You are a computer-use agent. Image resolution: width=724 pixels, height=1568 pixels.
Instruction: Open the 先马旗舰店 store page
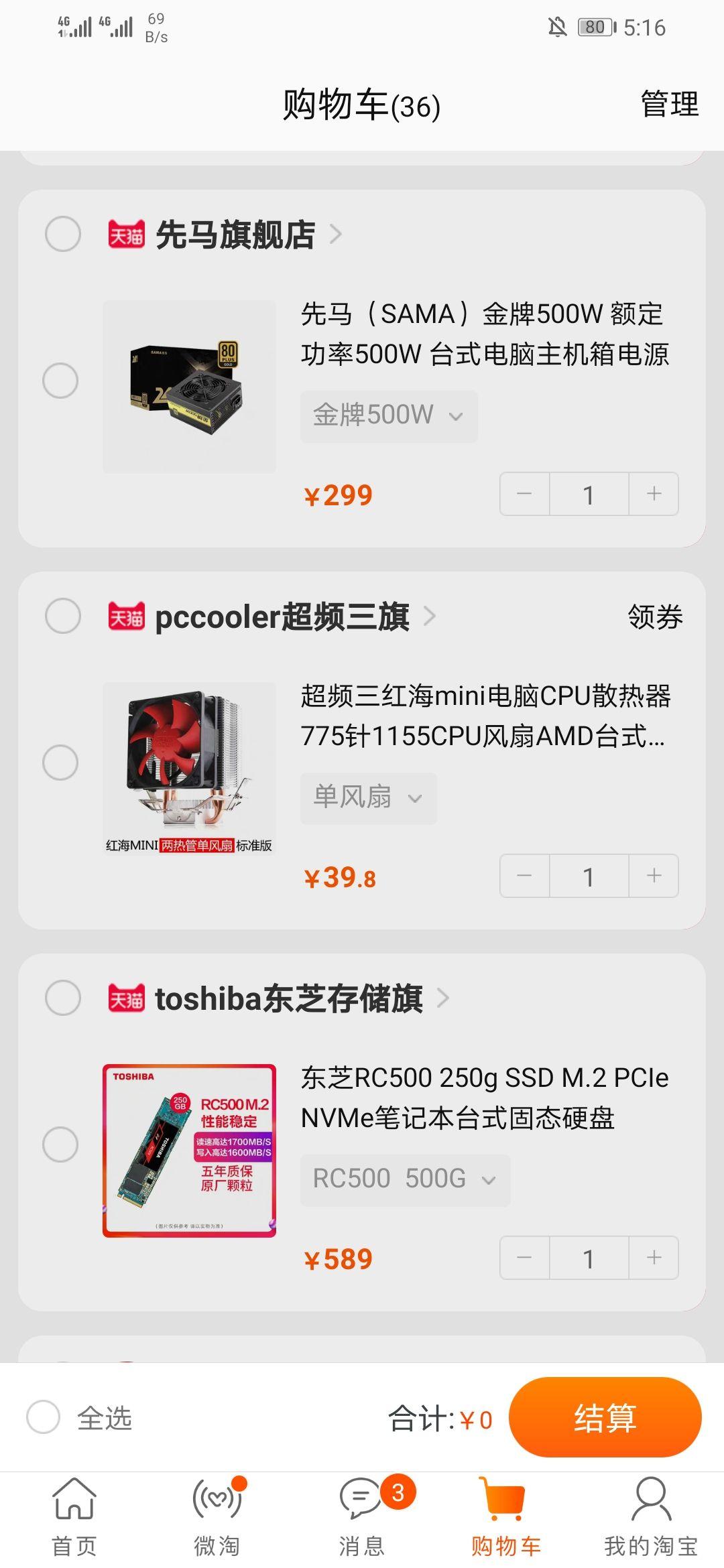coord(235,235)
